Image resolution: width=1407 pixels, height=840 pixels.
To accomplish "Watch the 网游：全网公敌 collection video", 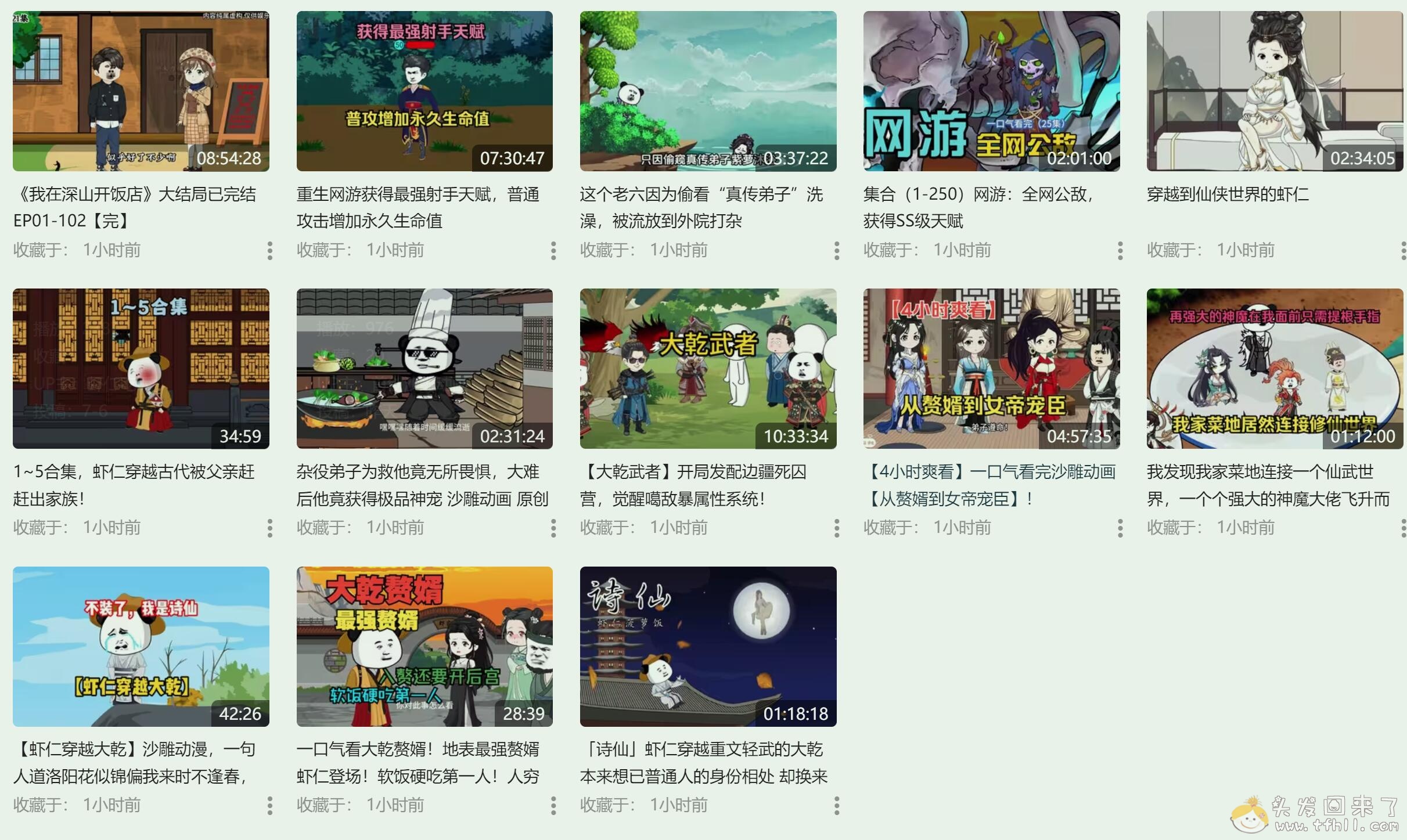I will pyautogui.click(x=991, y=91).
